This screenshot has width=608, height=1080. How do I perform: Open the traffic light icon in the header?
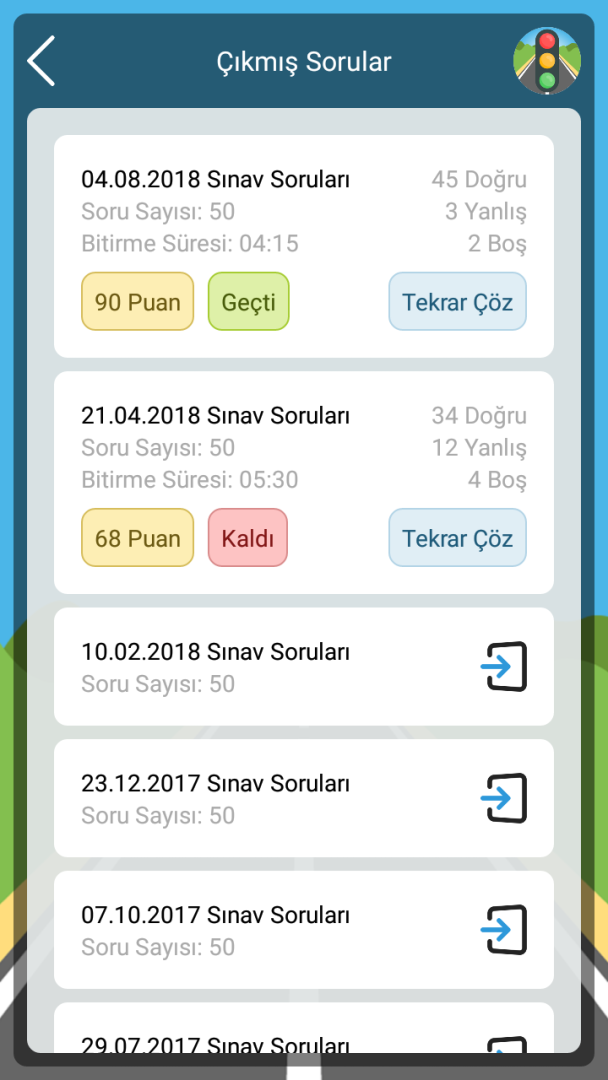pyautogui.click(x=546, y=61)
